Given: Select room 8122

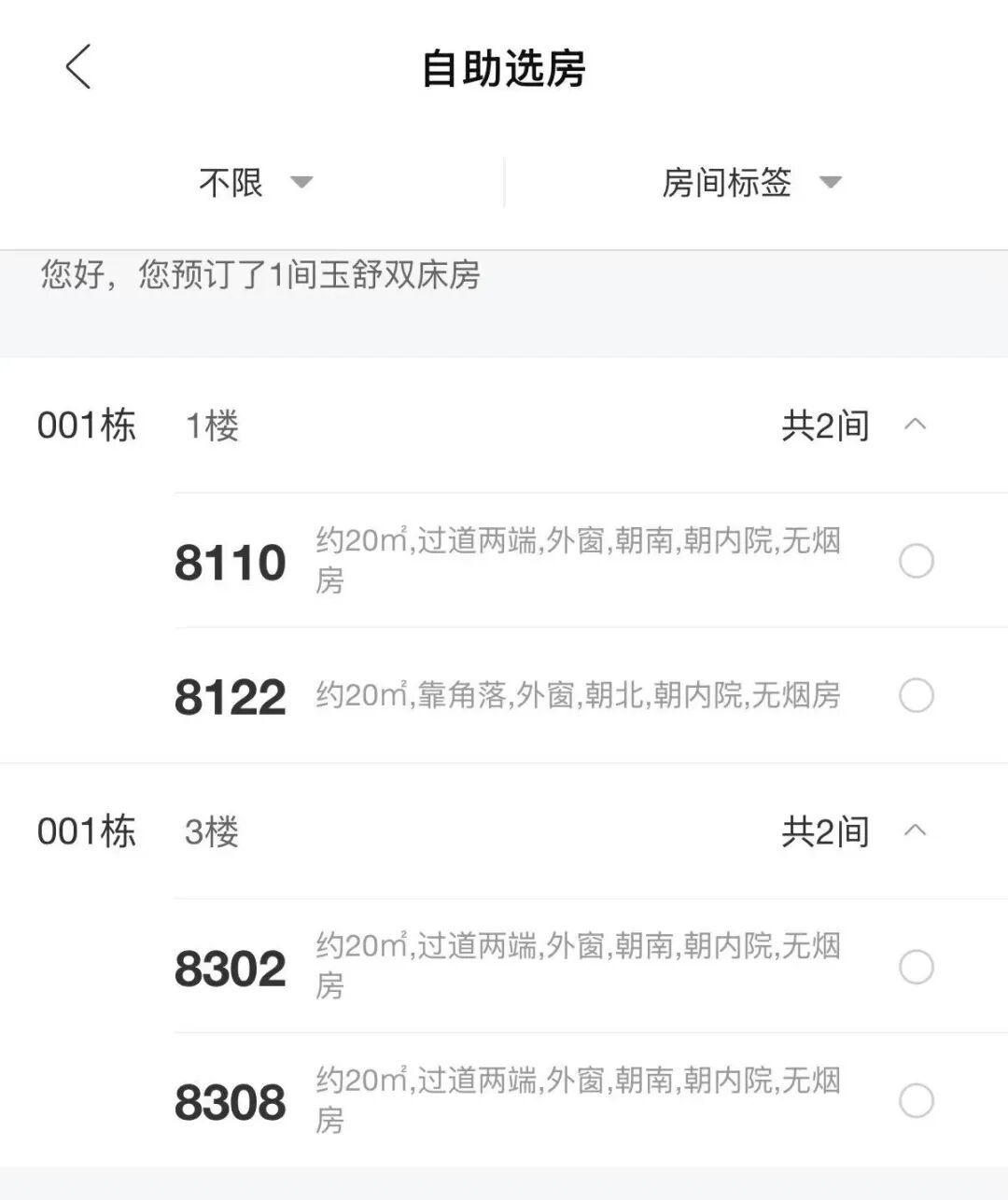Looking at the screenshot, I should (916, 695).
